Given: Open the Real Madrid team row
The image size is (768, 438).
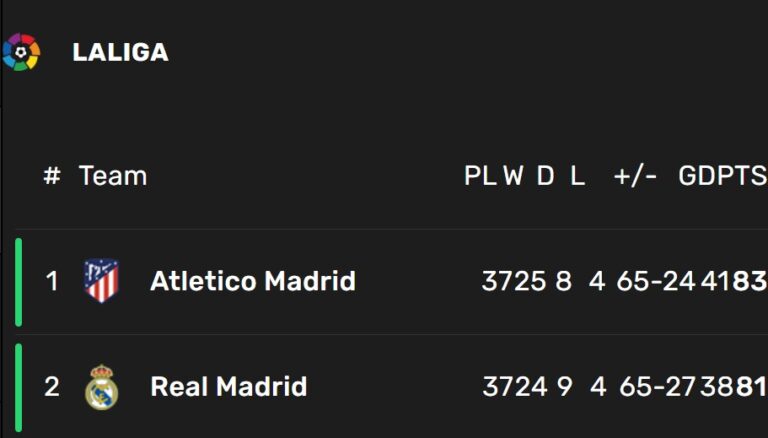Looking at the screenshot, I should 228,387.
